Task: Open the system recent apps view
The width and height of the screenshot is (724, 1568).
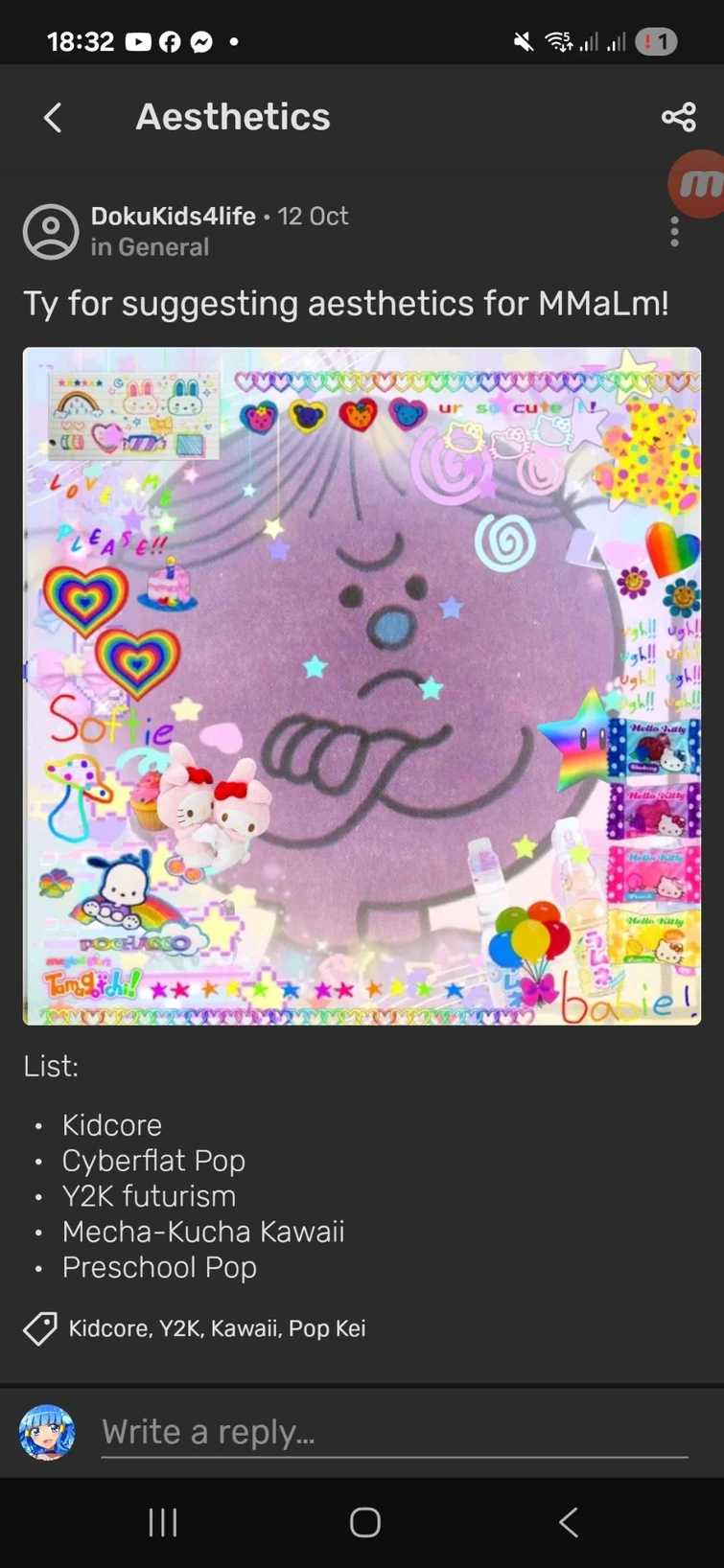Action: (163, 1522)
